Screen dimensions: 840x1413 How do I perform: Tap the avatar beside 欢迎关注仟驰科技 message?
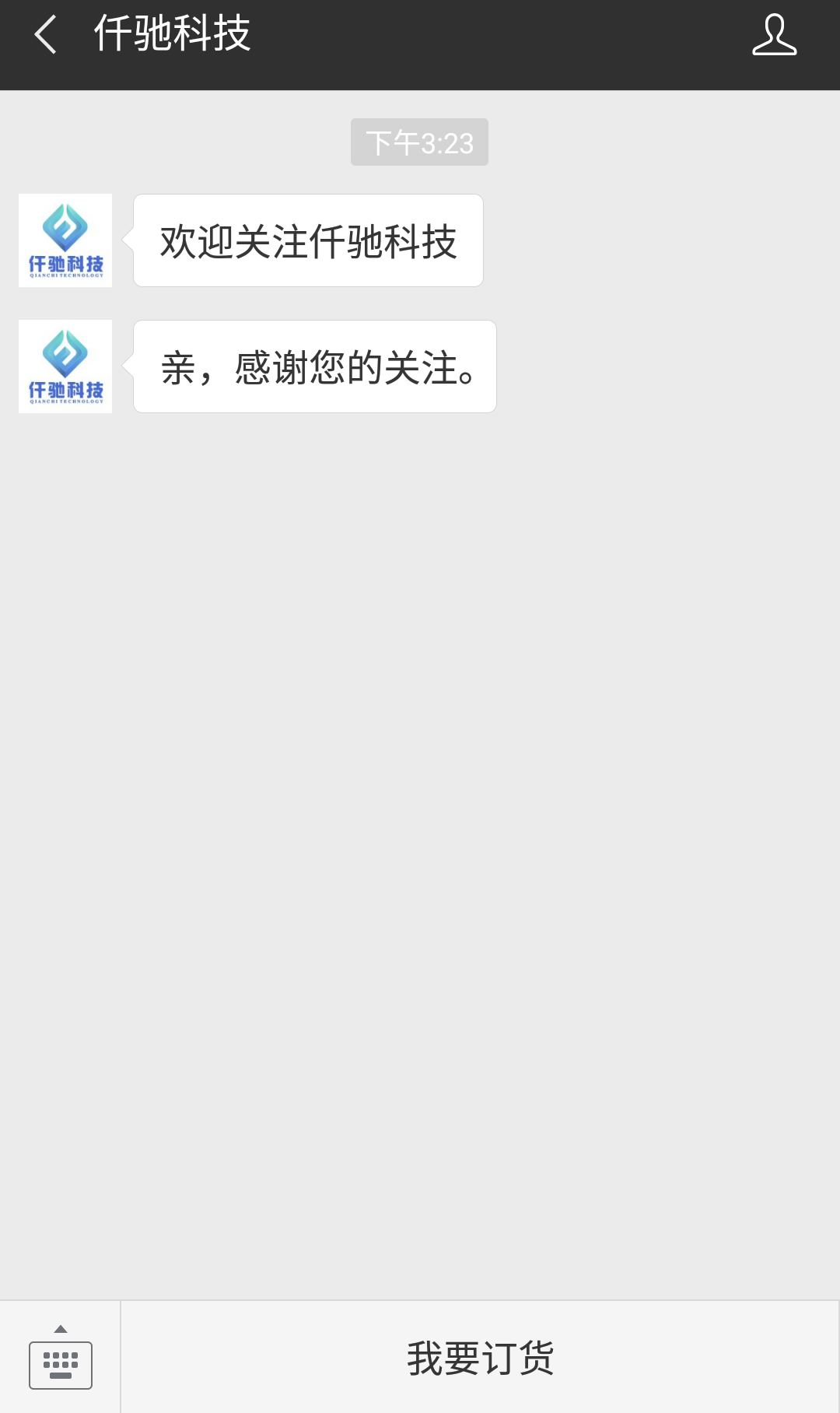(65, 240)
